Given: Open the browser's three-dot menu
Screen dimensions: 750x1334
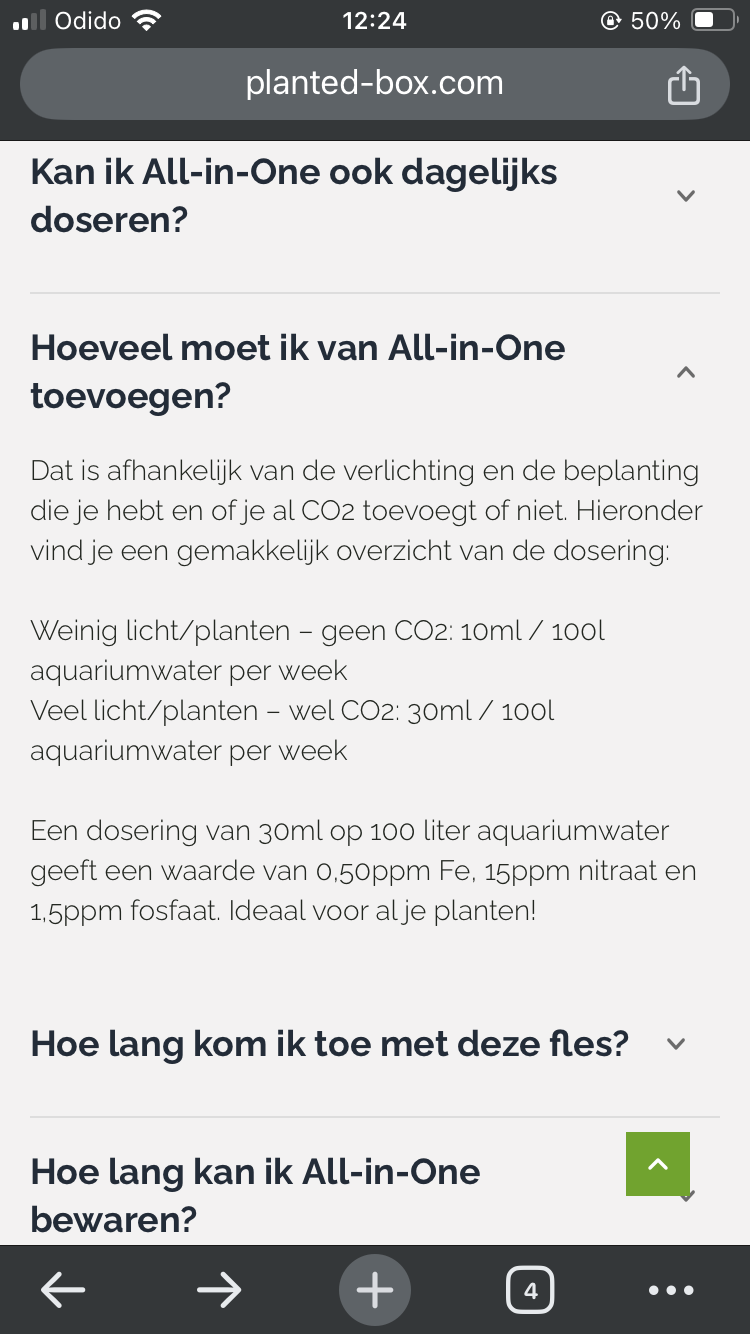Looking at the screenshot, I should click(x=671, y=1290).
